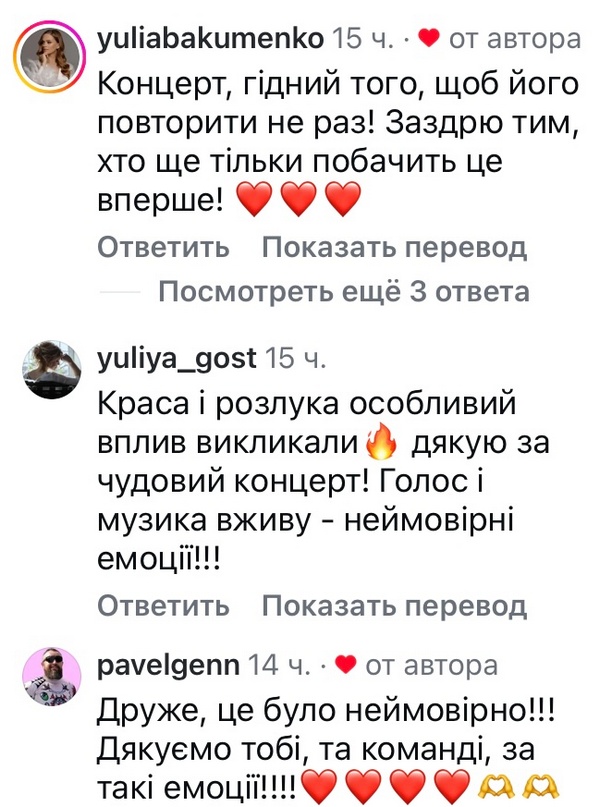This screenshot has height=807, width=600.
Task: Show translation of yuliabakumenko's comment
Action: click(394, 247)
